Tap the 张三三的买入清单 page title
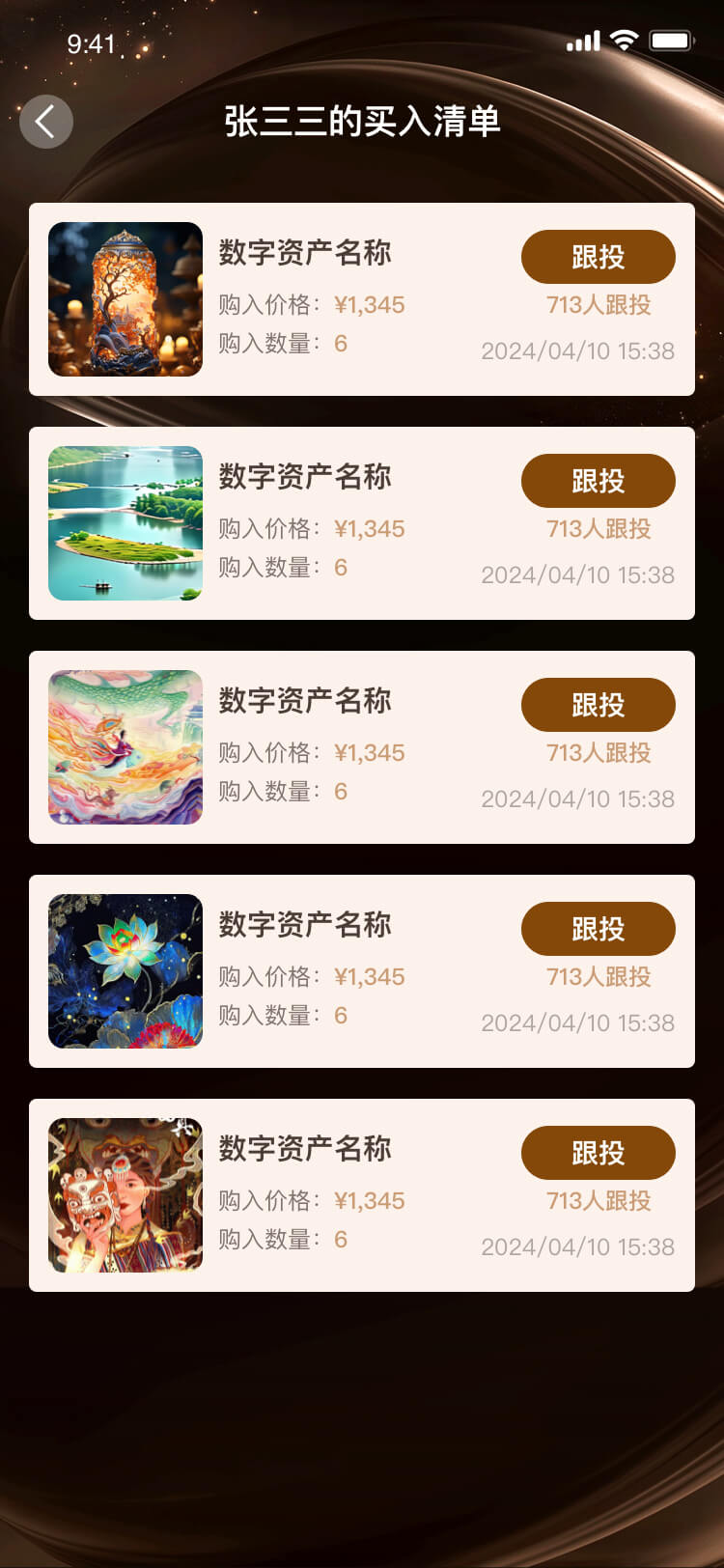Screen dimensions: 724x1568 click(x=362, y=122)
